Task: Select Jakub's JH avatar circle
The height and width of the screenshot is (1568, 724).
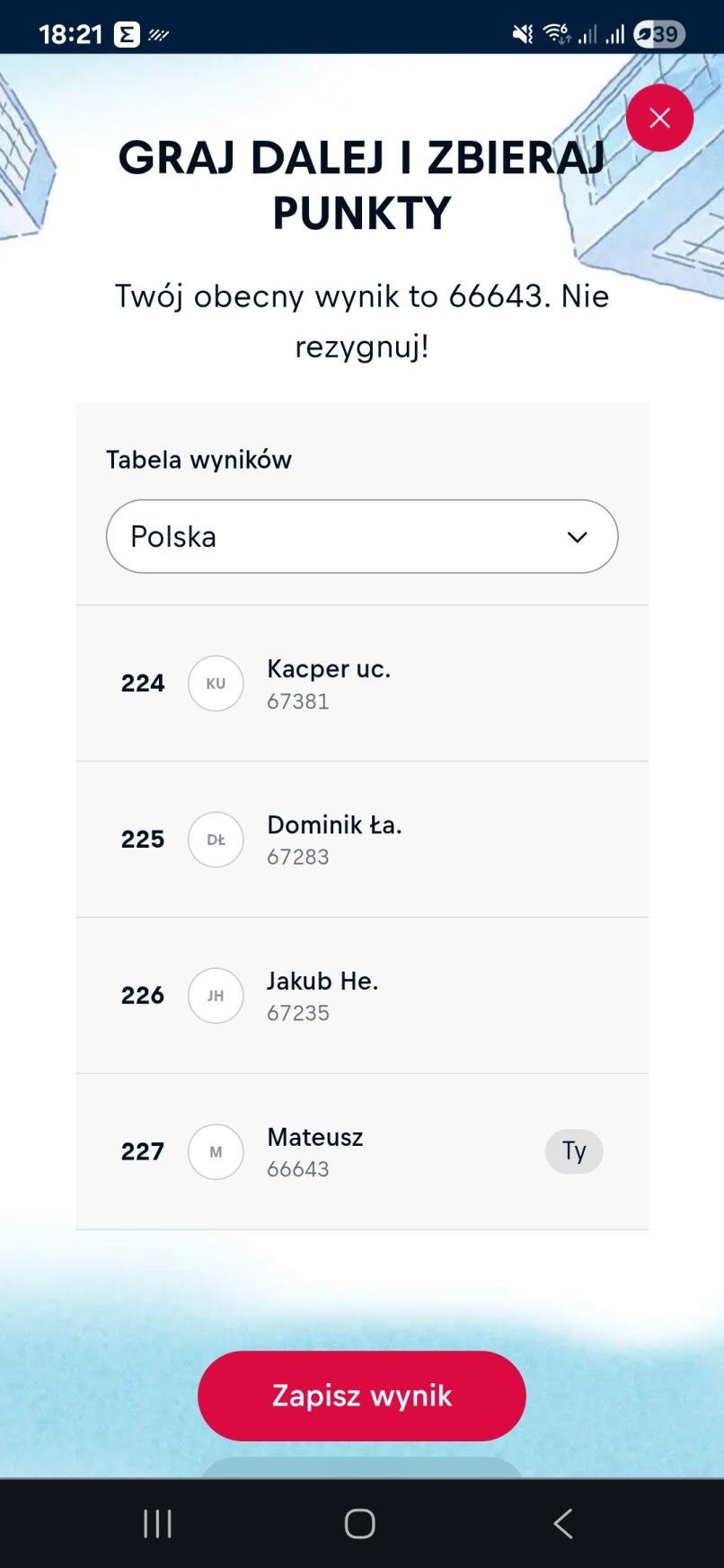Action: [x=216, y=996]
